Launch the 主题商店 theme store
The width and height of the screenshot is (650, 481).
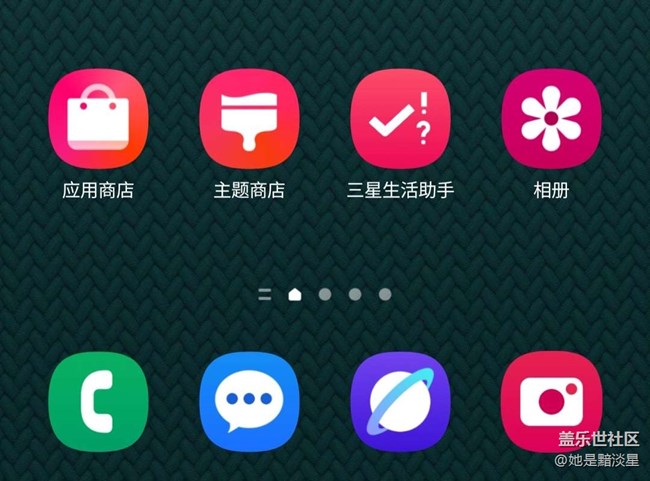(249, 120)
